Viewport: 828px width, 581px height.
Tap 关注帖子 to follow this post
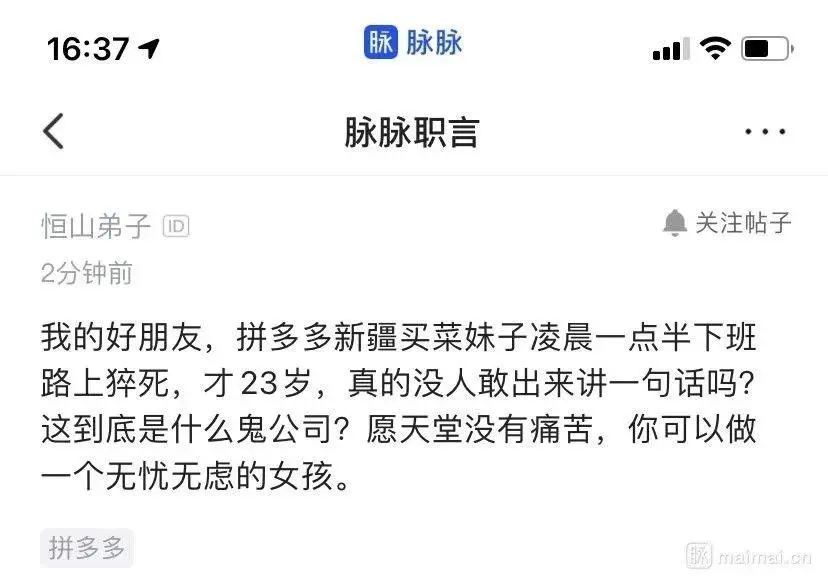[728, 222]
